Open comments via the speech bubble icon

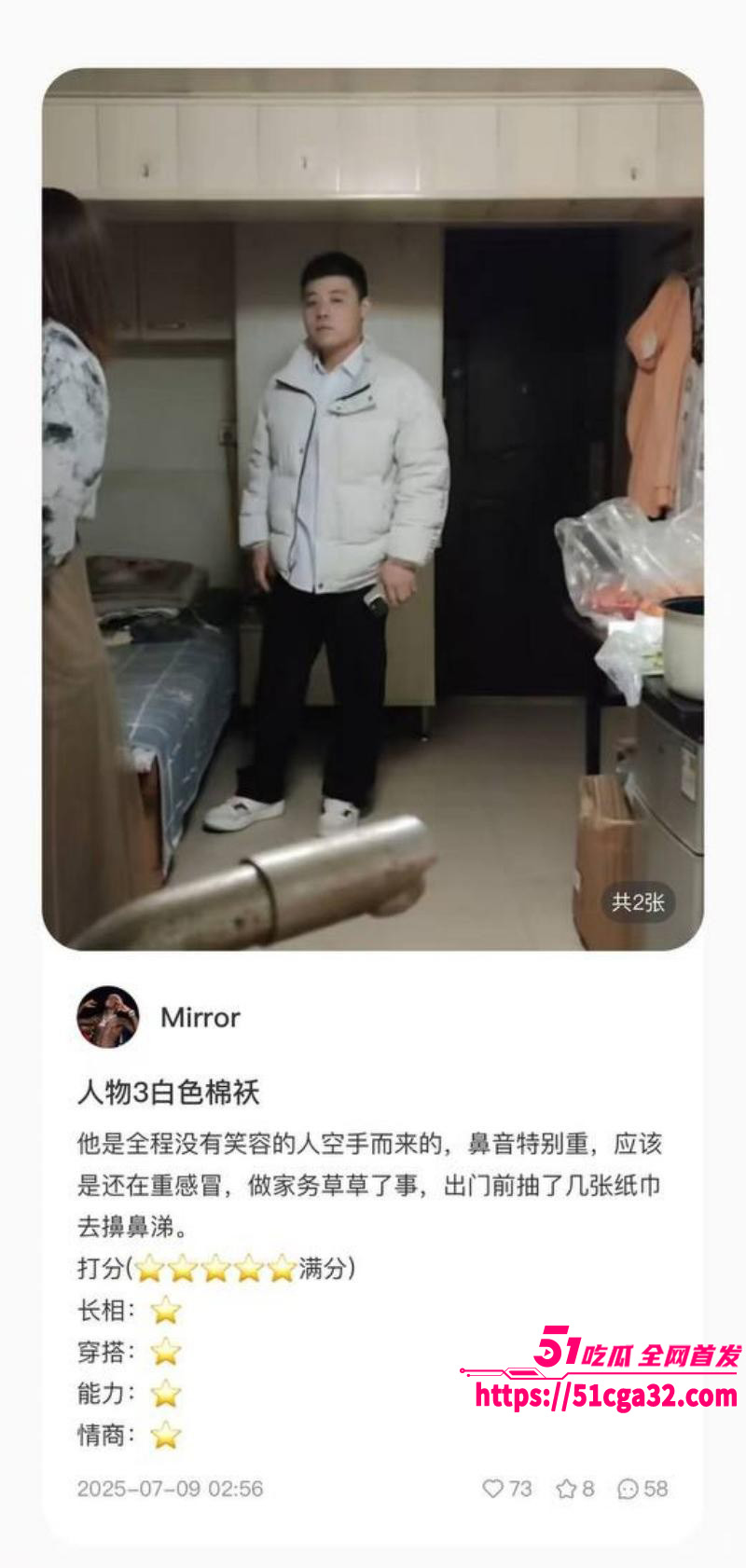pyautogui.click(x=627, y=1489)
